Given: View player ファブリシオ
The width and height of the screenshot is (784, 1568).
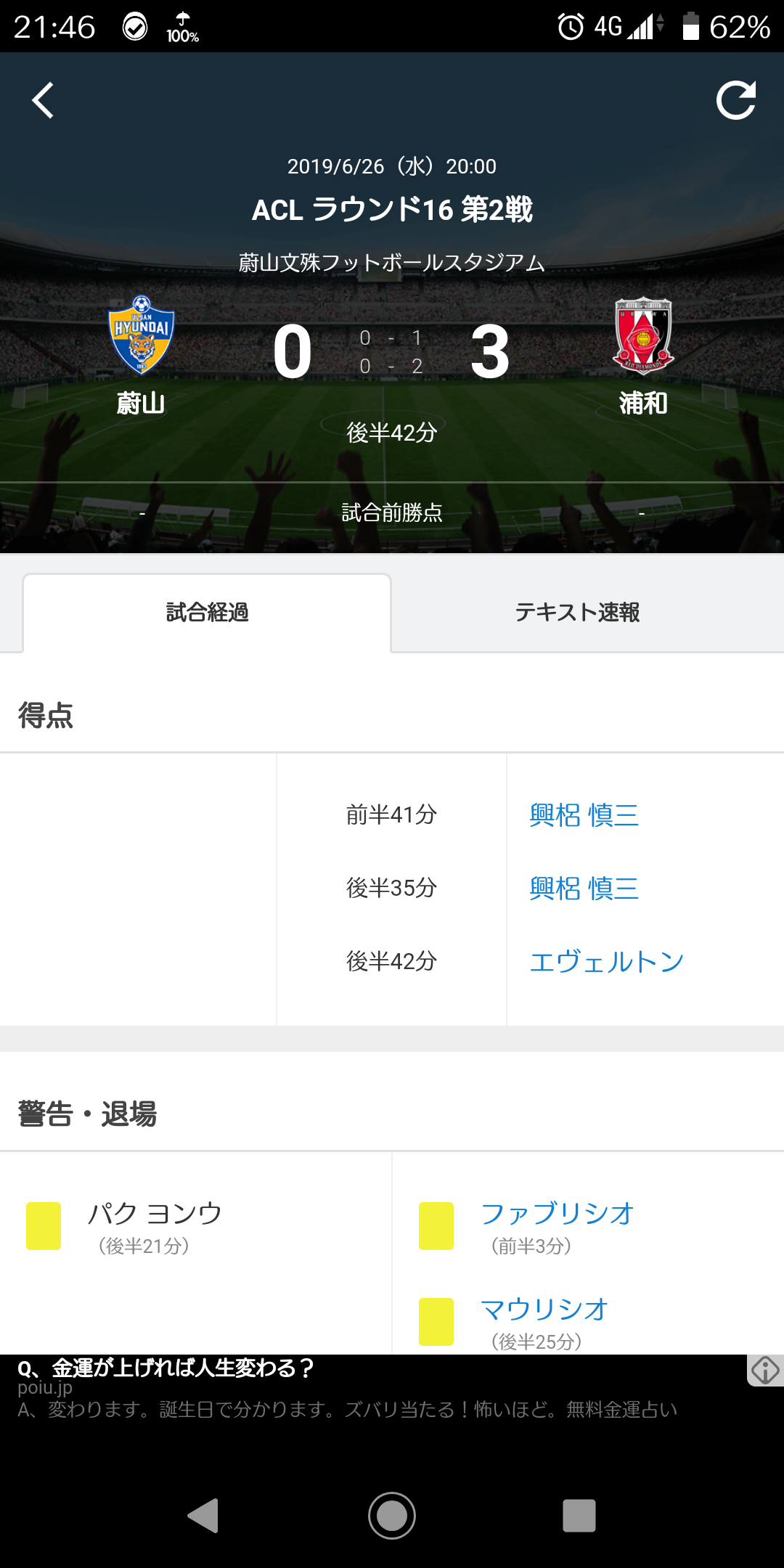Looking at the screenshot, I should 558,1213.
